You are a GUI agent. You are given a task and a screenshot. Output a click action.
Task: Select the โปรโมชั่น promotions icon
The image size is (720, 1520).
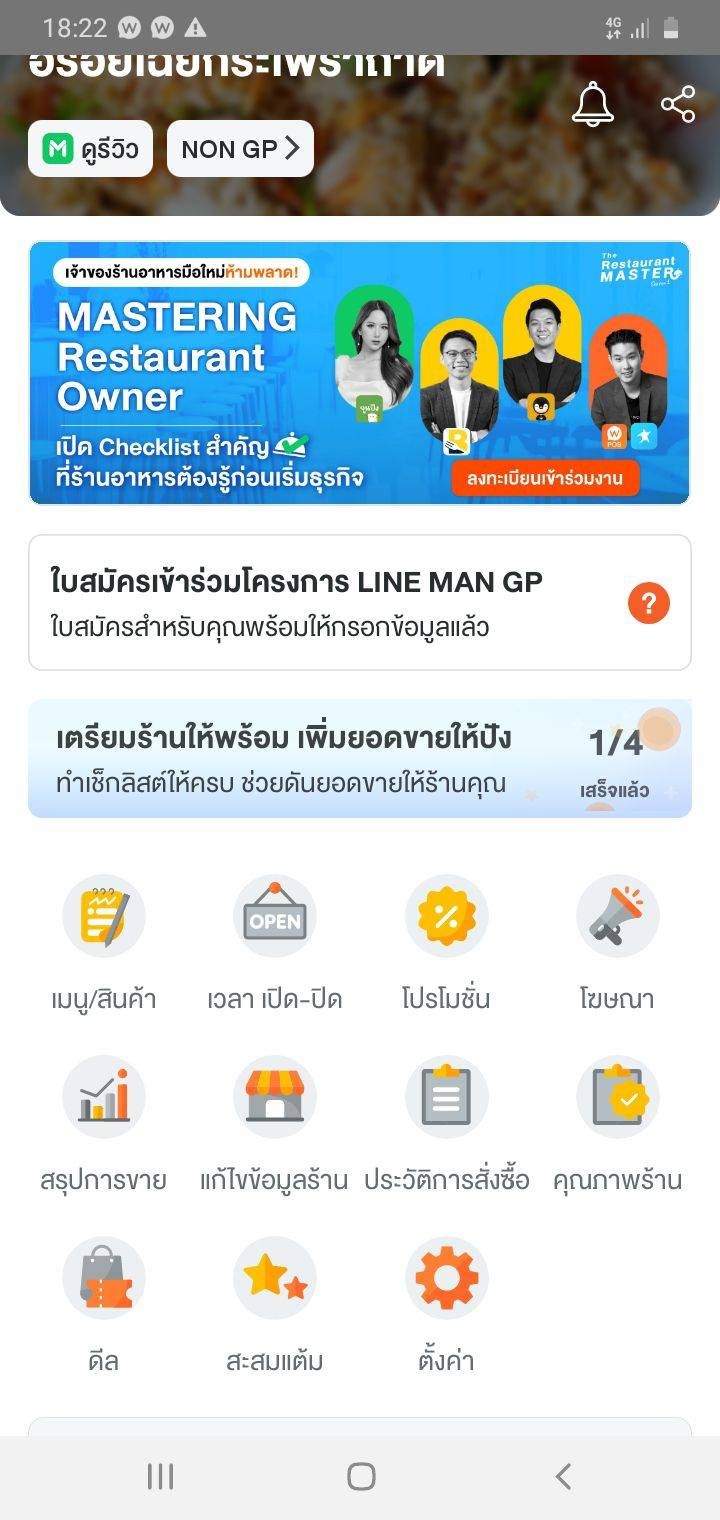446,915
